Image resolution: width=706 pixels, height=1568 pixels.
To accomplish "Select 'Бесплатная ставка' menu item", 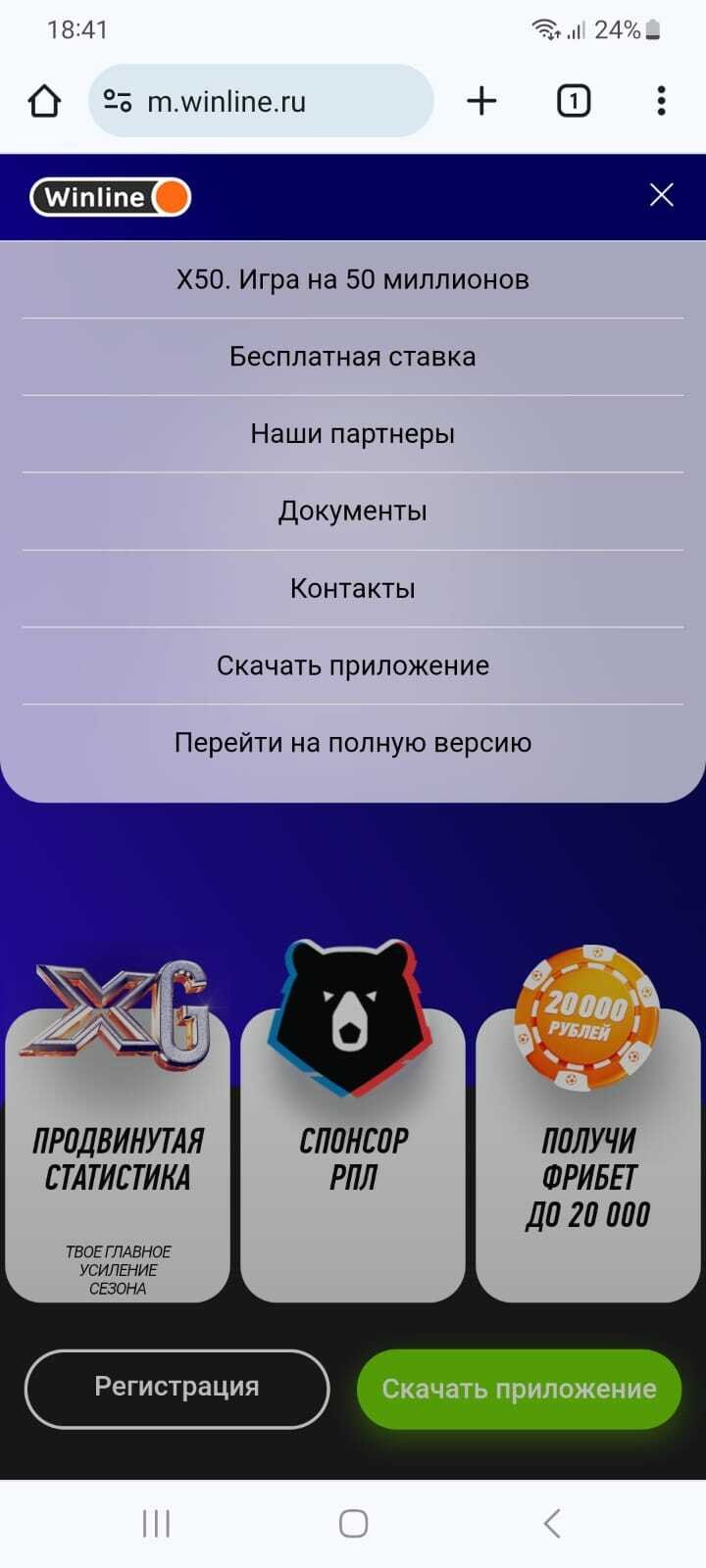I will click(x=352, y=357).
